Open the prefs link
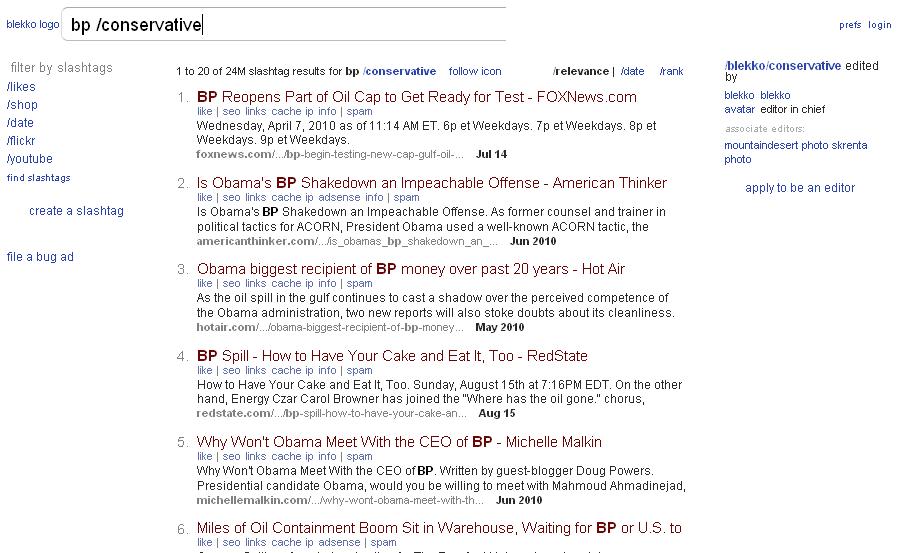 (850, 25)
